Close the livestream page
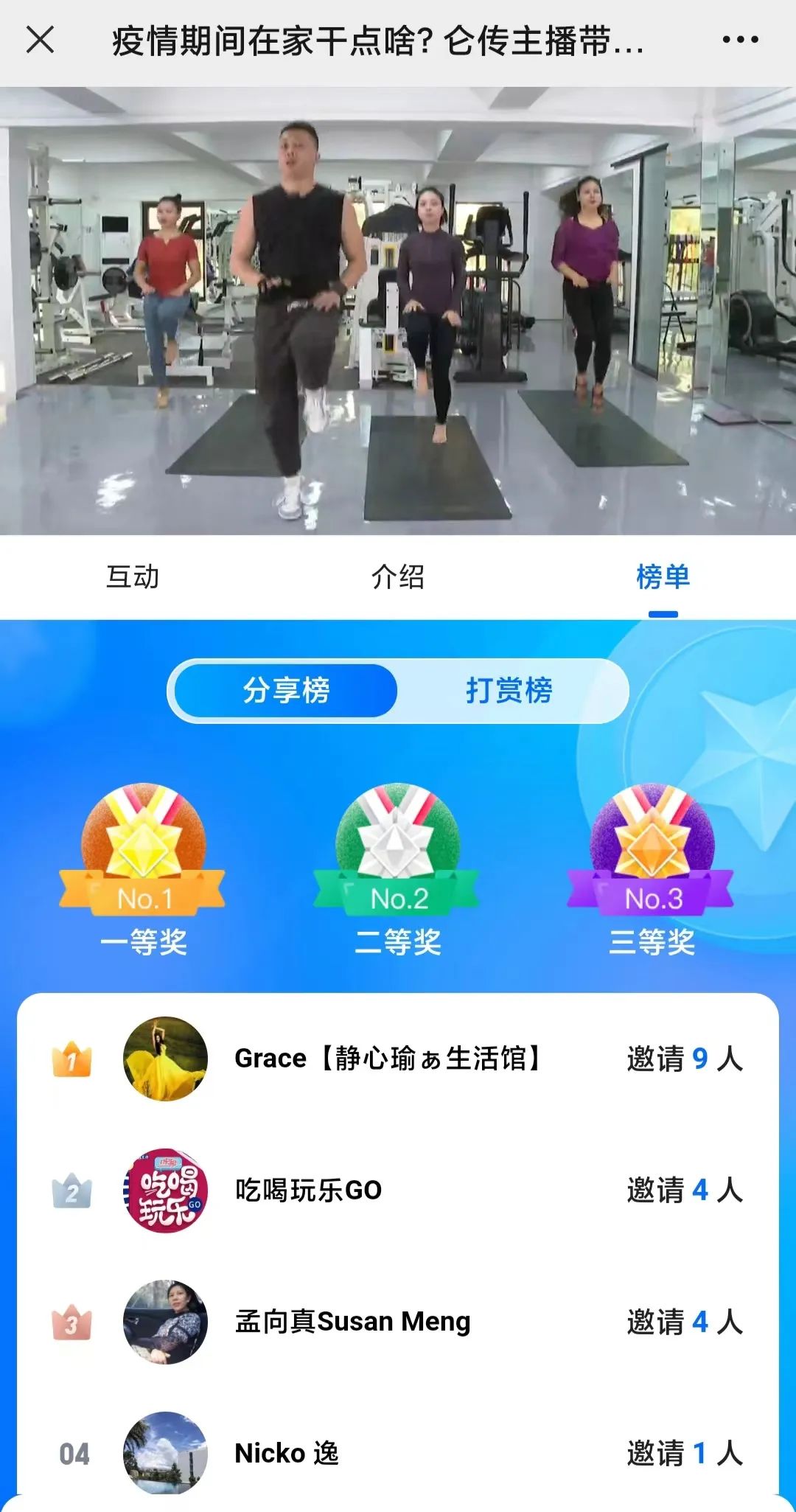 40,40
